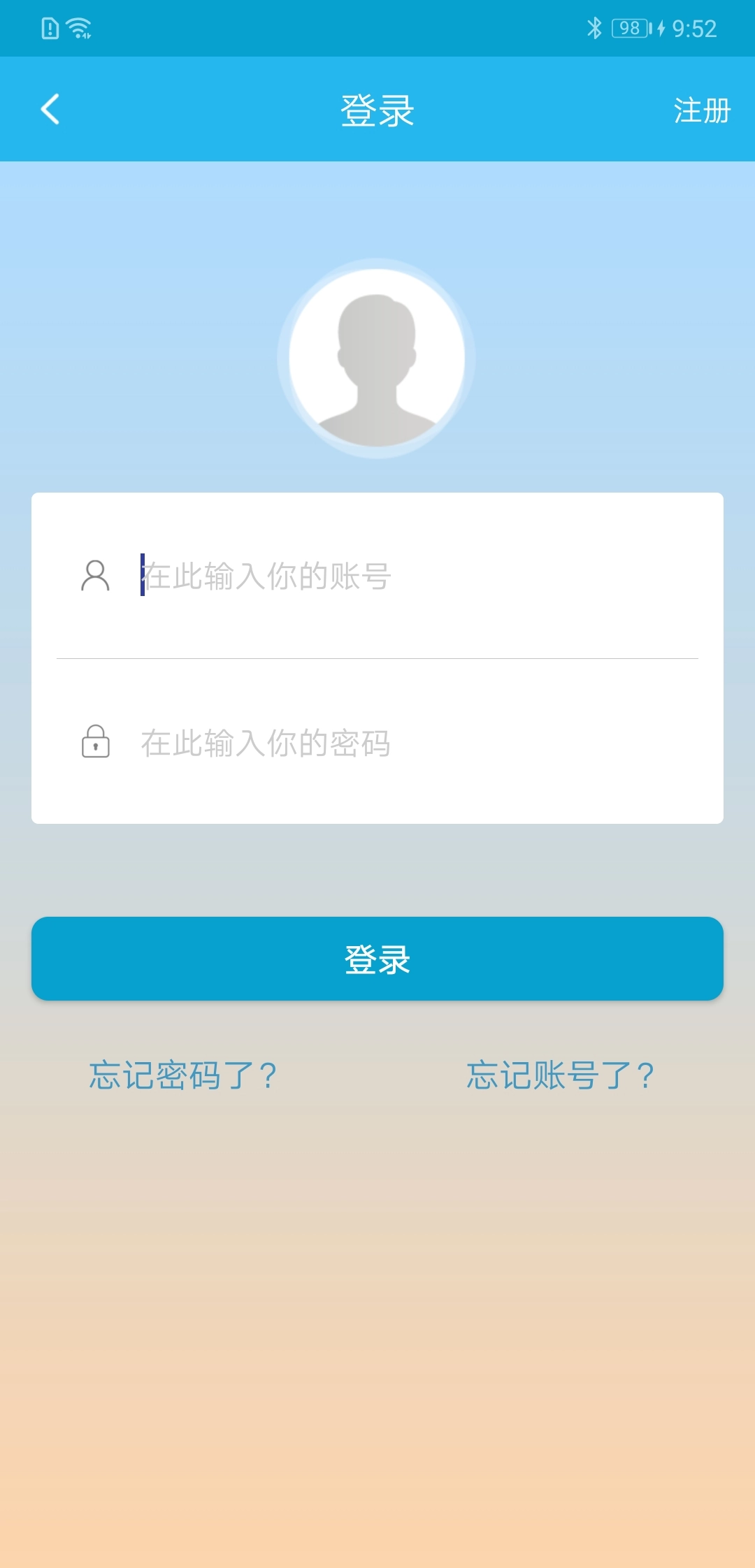Viewport: 755px width, 1568px height.
Task: Open the 忘记密码了？ password recovery link
Action: 184,1075
